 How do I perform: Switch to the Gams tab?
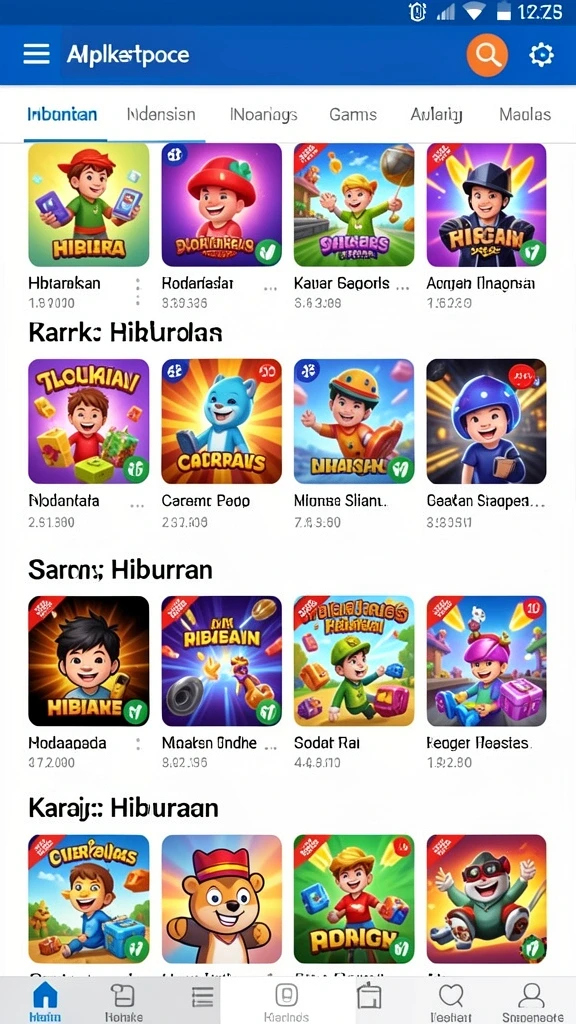(x=353, y=114)
